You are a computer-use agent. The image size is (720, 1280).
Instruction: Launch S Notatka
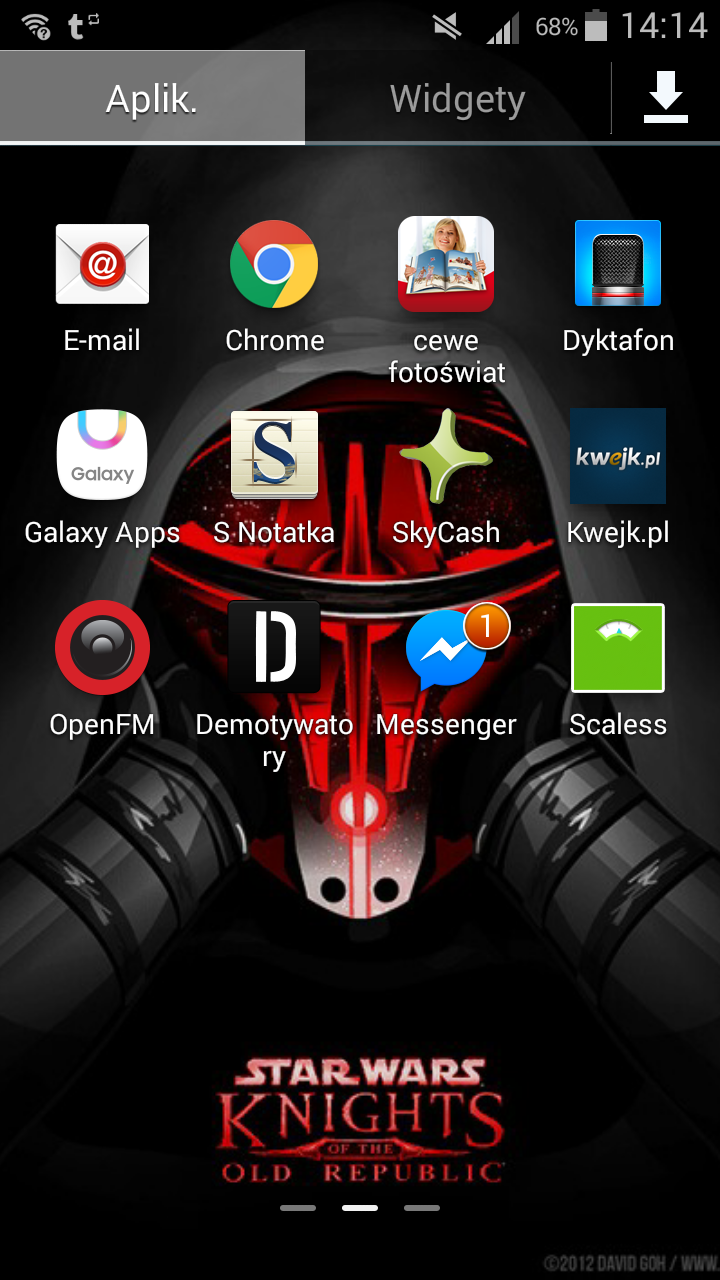274,456
